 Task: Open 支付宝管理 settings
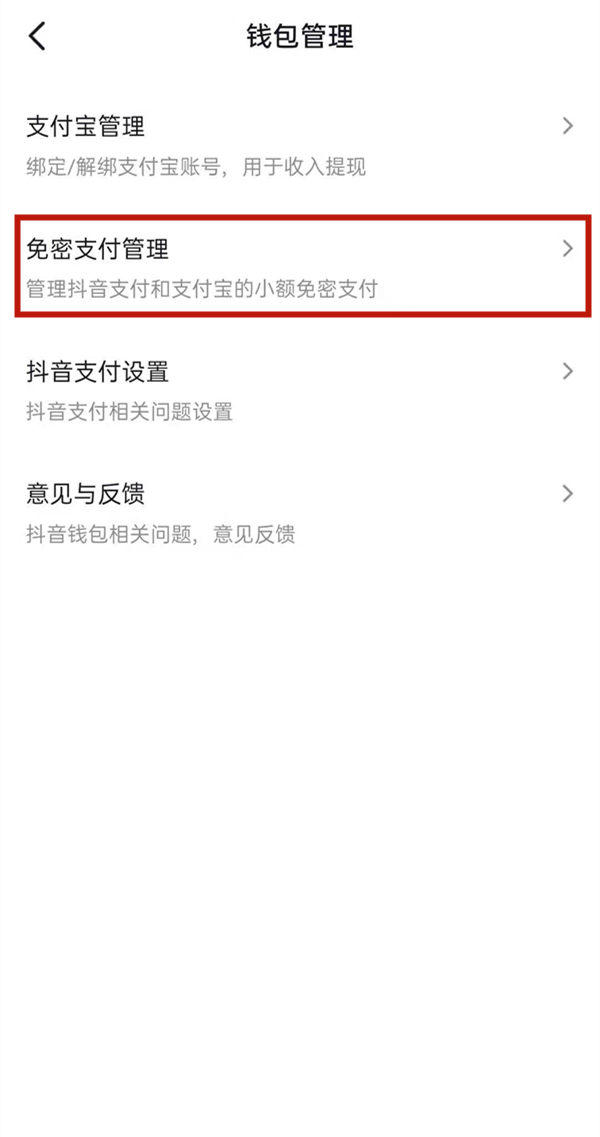(300, 144)
